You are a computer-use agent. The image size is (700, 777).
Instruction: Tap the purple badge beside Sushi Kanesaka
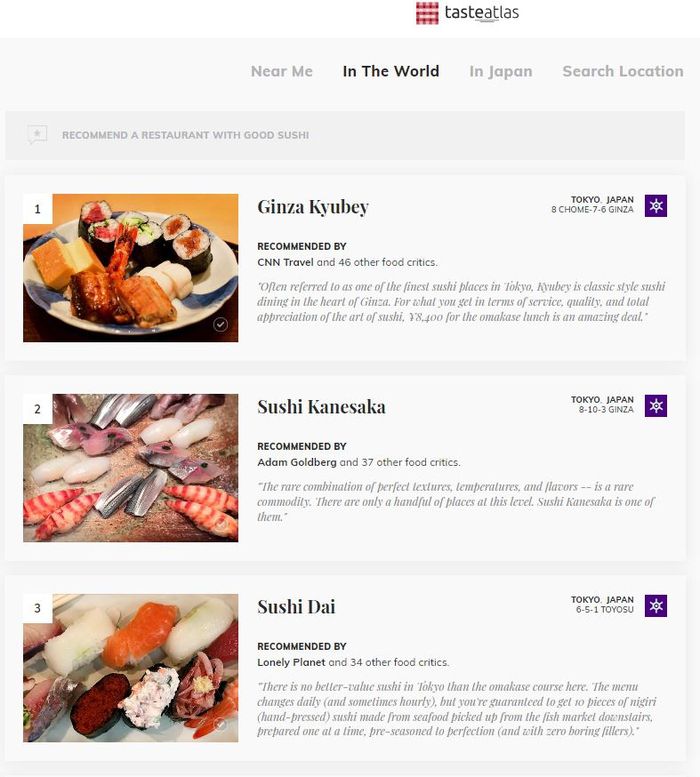click(x=655, y=406)
